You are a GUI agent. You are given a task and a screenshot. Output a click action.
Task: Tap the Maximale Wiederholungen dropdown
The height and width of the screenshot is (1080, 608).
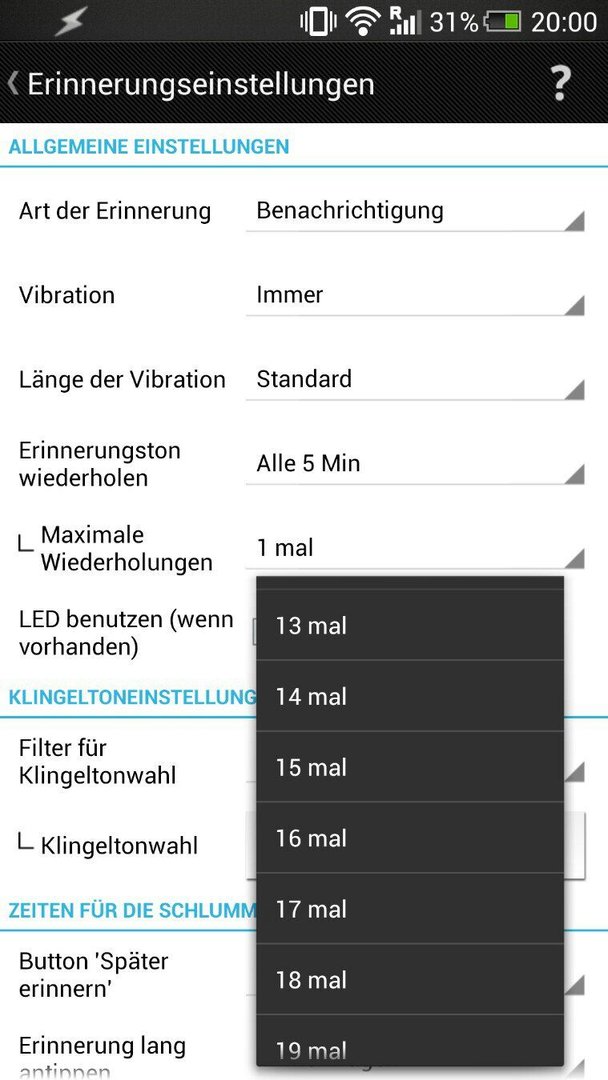tap(415, 549)
